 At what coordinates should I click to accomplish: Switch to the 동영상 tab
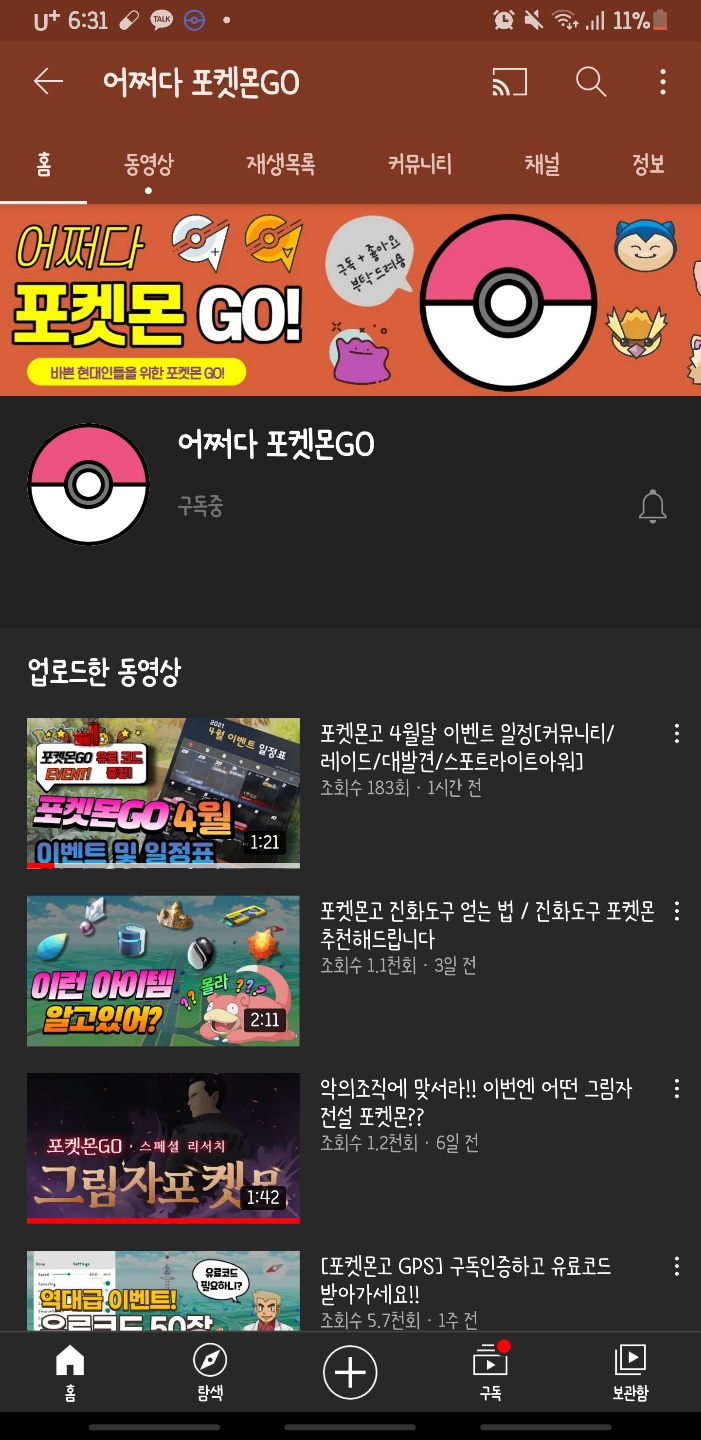(x=148, y=164)
